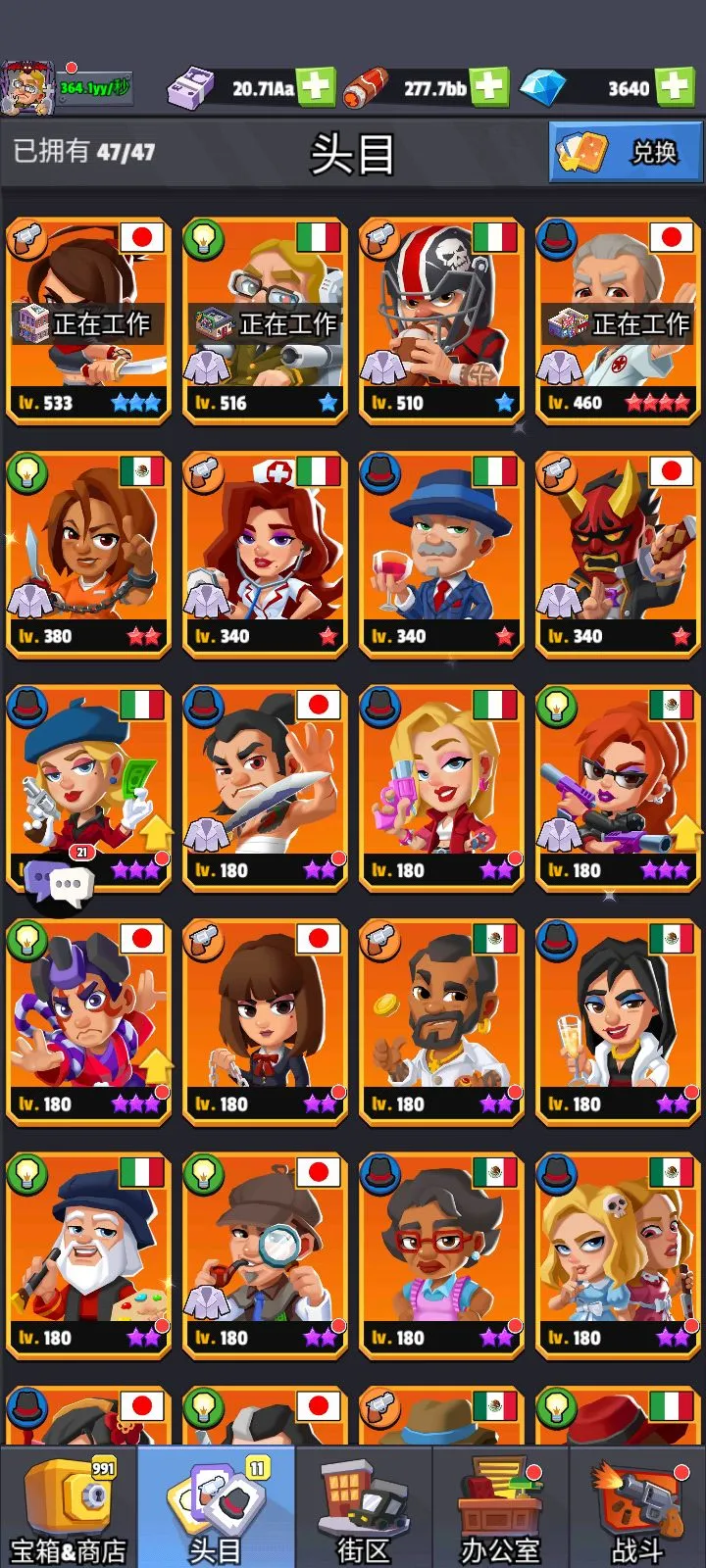Add more cash with the plus button
Image resolution: width=706 pixels, height=1568 pixels.
pyautogui.click(x=316, y=87)
